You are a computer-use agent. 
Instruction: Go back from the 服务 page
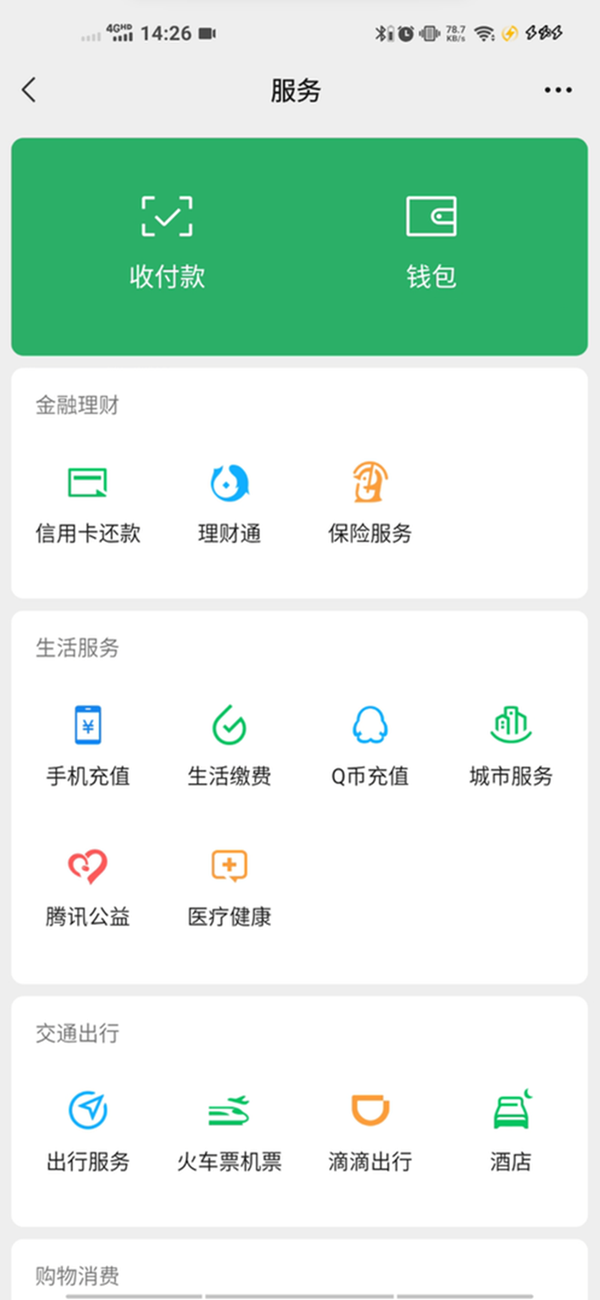(x=29, y=90)
